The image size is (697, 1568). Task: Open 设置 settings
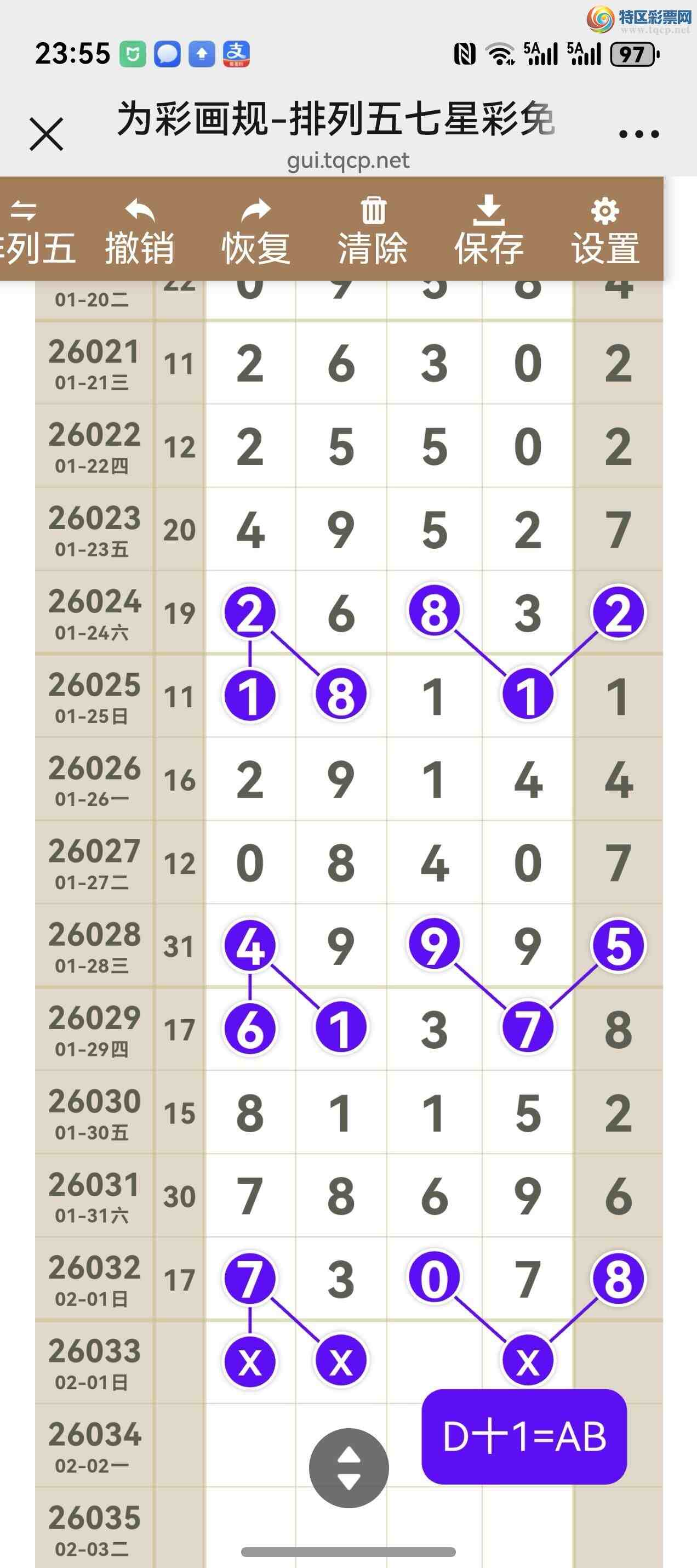tap(605, 231)
